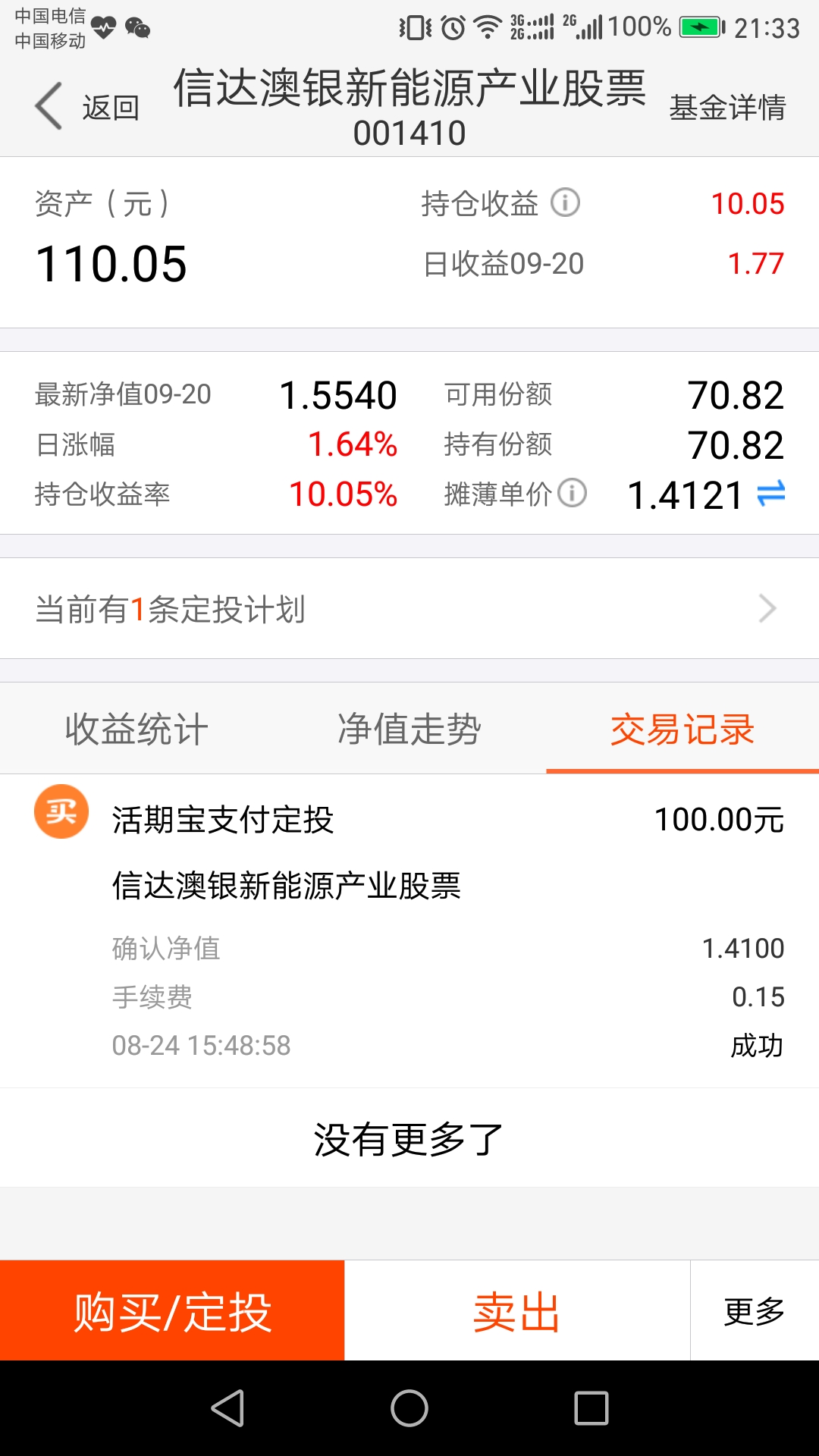This screenshot has width=819, height=1456.
Task: Tap the 卖出 sell button
Action: (x=517, y=1310)
